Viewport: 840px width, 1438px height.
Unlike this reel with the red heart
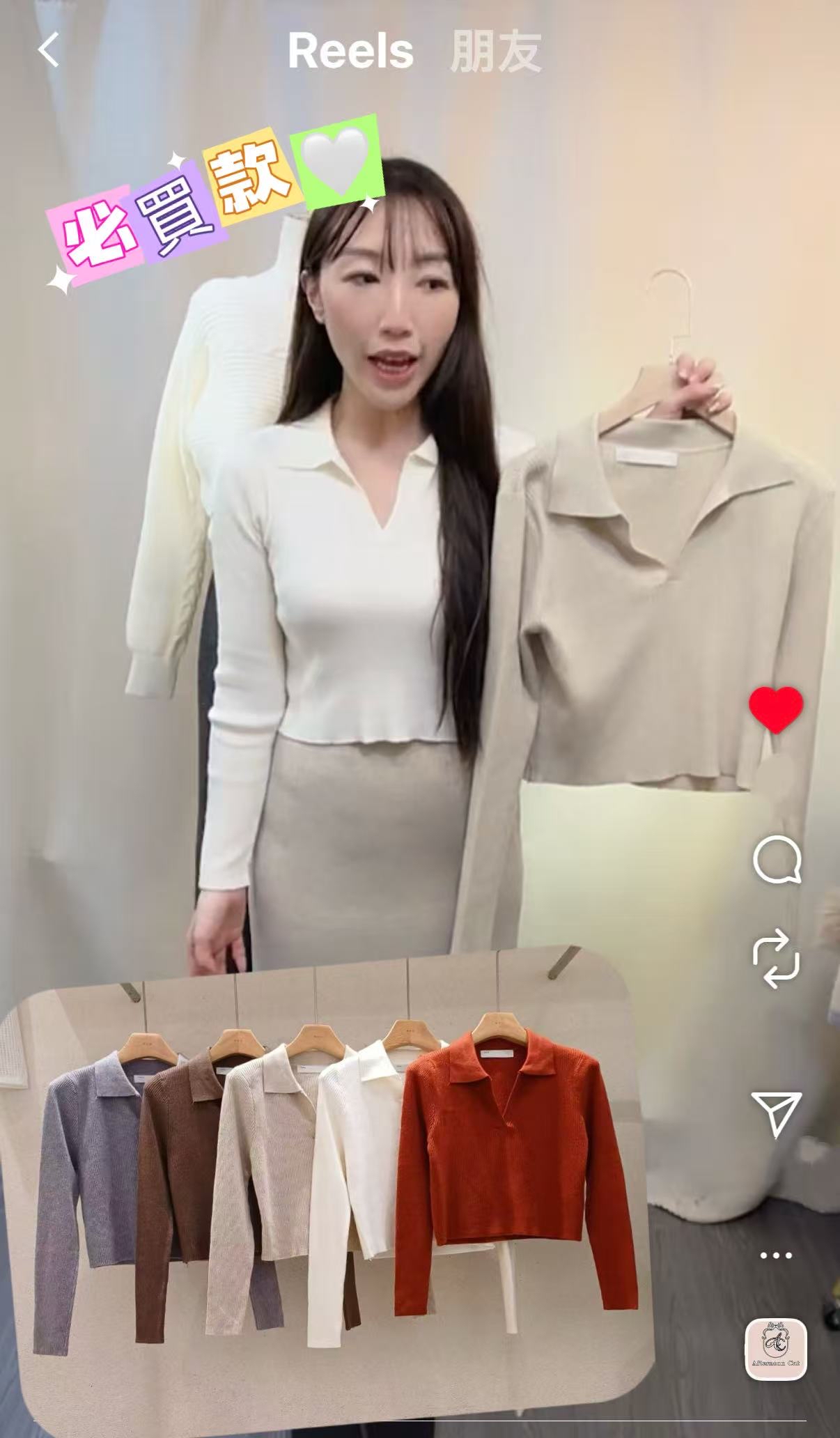776,710
